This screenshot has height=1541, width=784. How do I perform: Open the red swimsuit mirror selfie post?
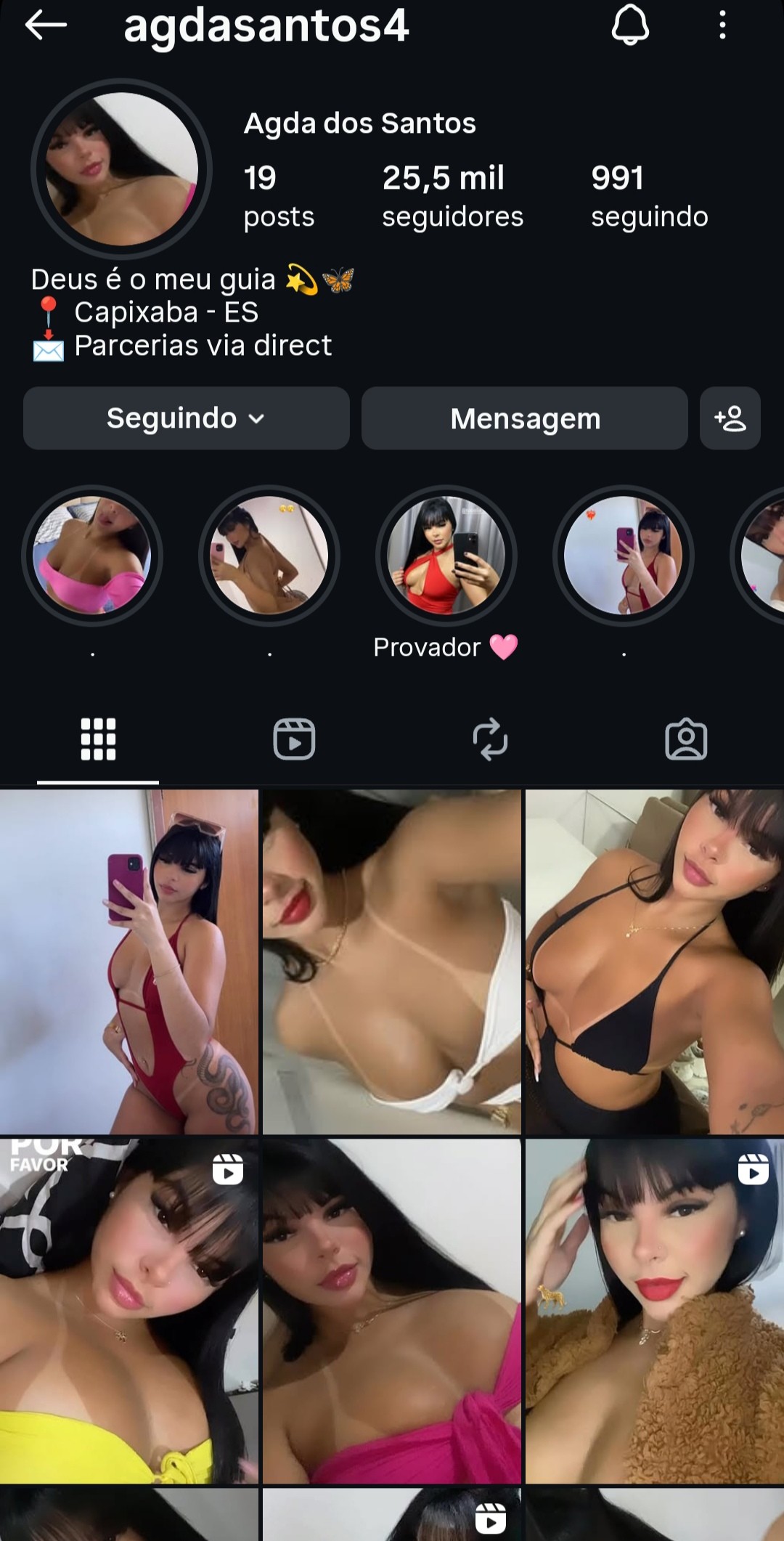(x=129, y=961)
